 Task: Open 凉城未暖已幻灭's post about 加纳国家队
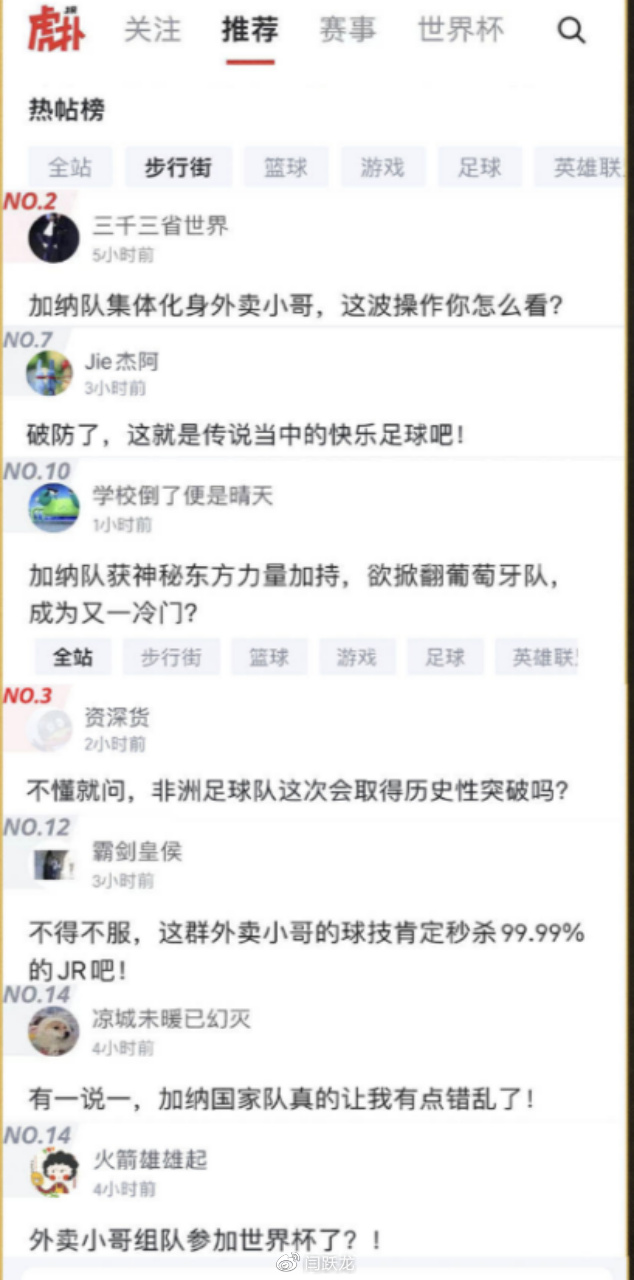tap(282, 1099)
